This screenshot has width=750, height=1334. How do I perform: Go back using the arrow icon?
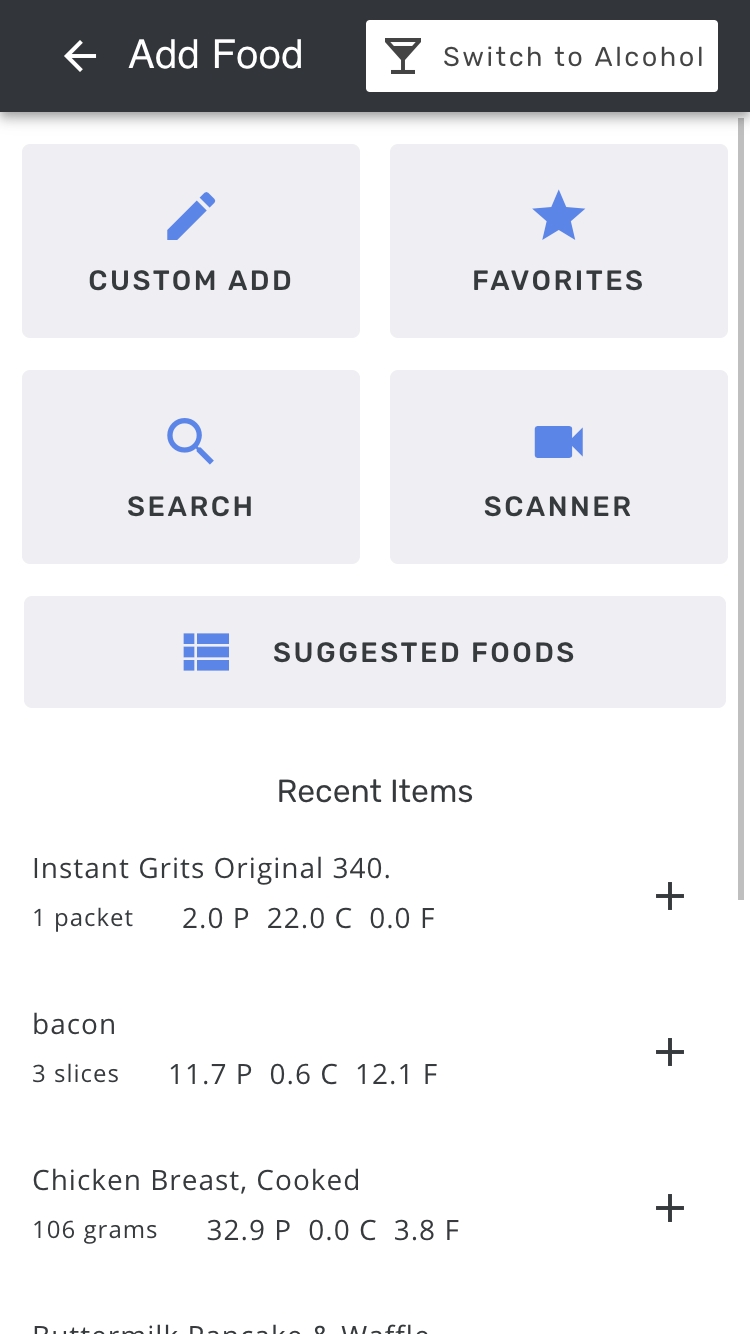80,56
